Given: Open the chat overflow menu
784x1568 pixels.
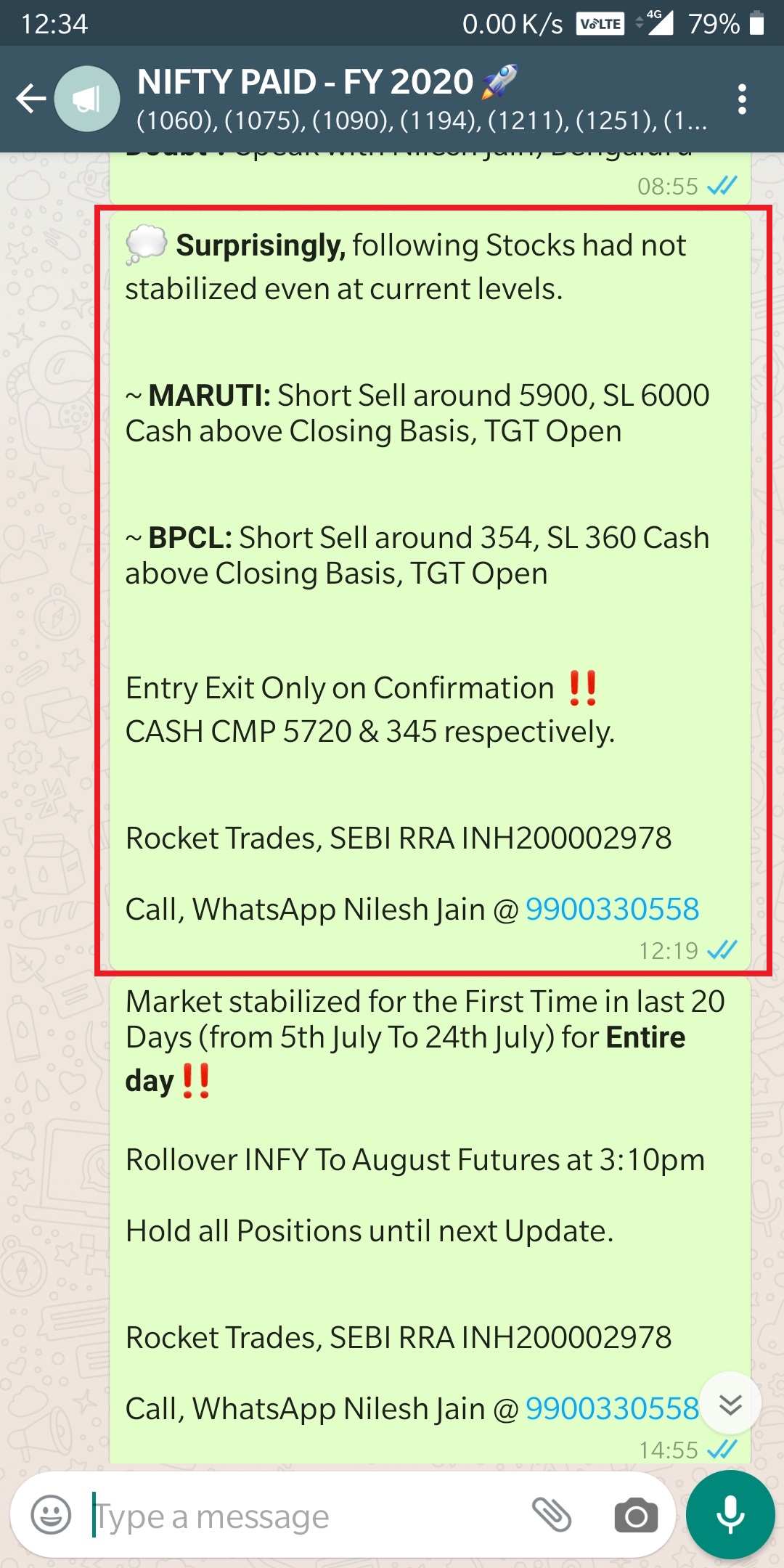Looking at the screenshot, I should [741, 99].
